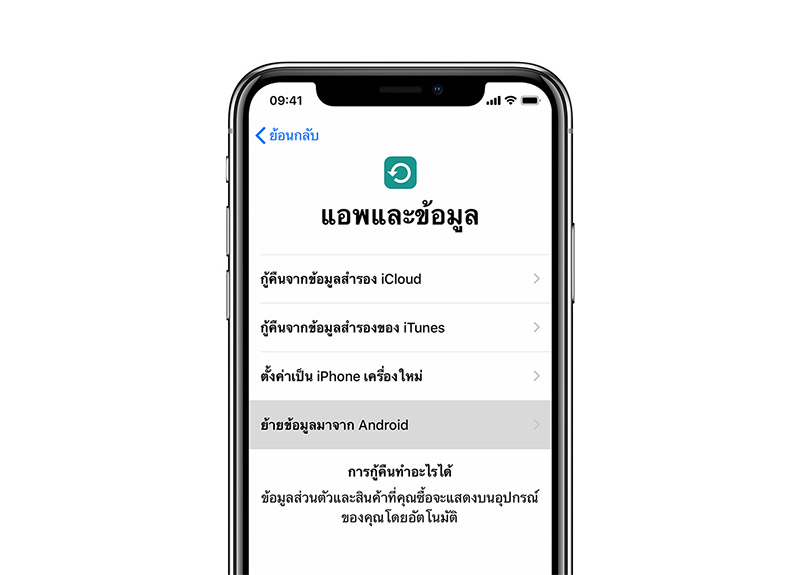Tap ย้ายข้อมูลมาจาก Android
Screen dimensions: 800x575
[x=400, y=425]
